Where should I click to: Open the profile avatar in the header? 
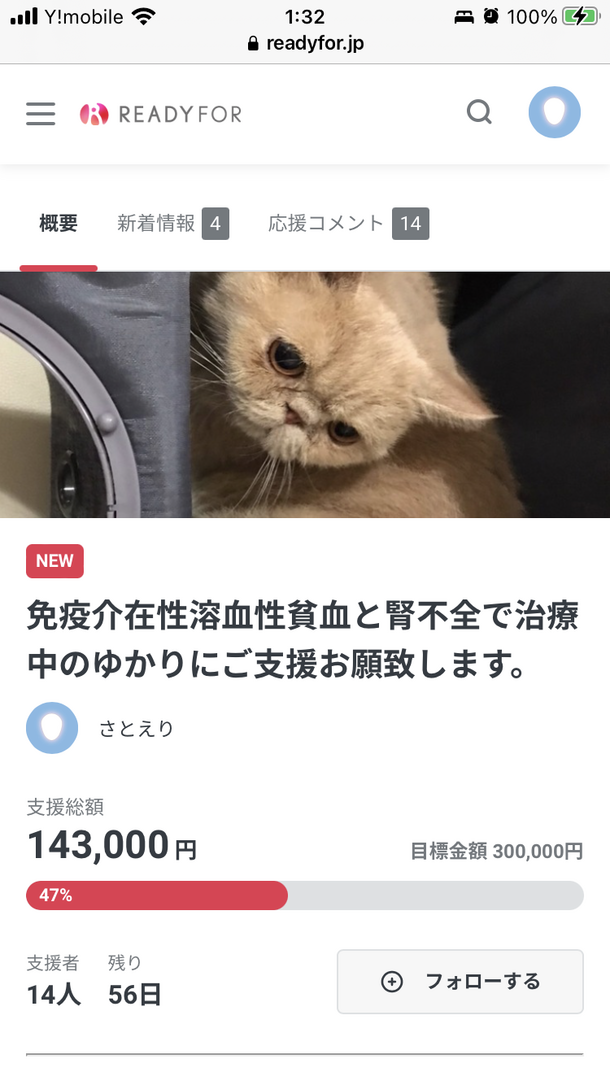pos(554,112)
